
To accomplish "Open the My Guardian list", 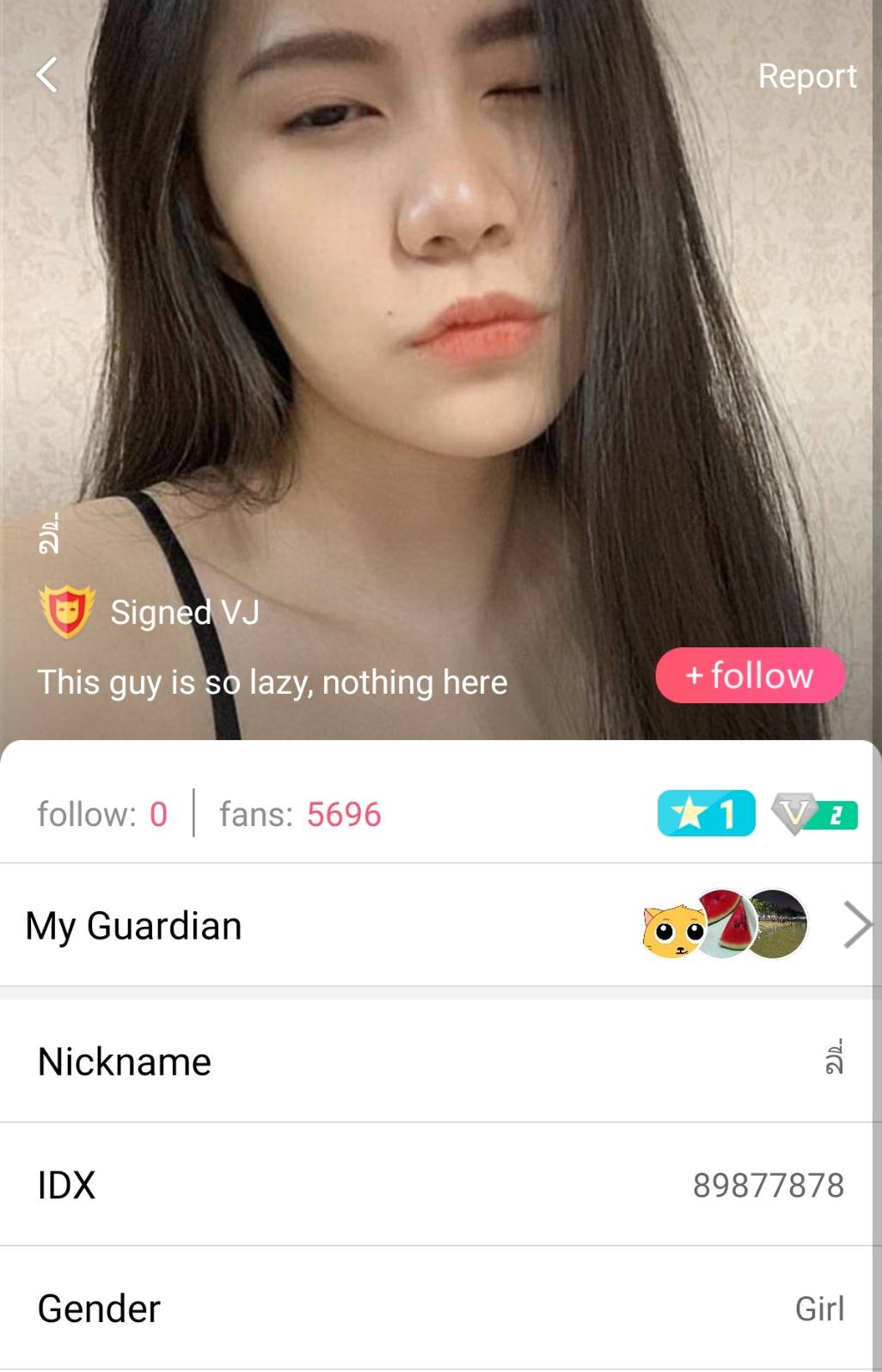I will coord(856,925).
